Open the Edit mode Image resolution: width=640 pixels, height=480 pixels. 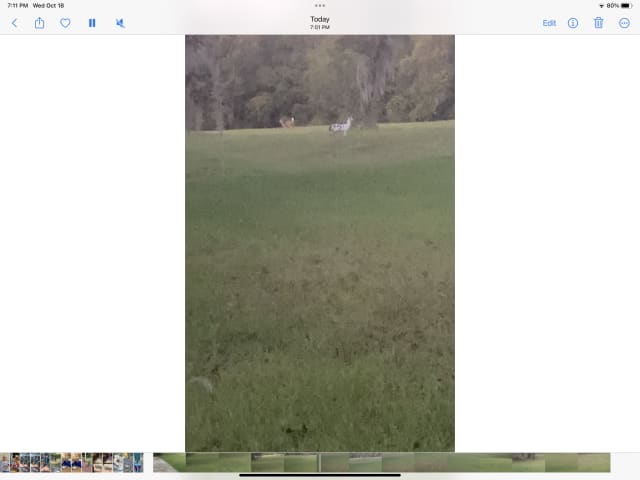click(x=549, y=23)
